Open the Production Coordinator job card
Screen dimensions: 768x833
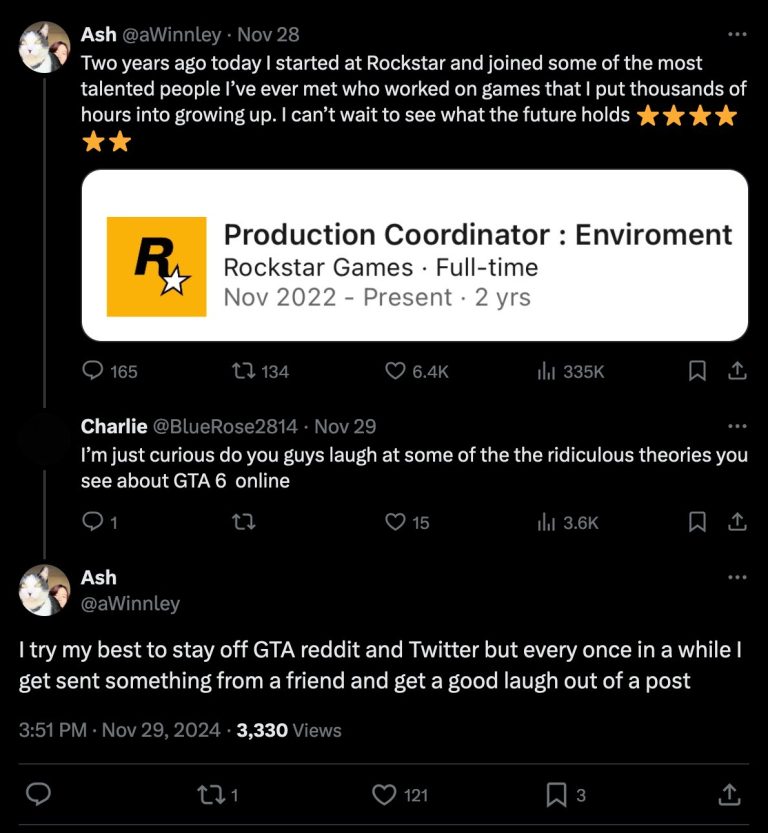click(415, 253)
